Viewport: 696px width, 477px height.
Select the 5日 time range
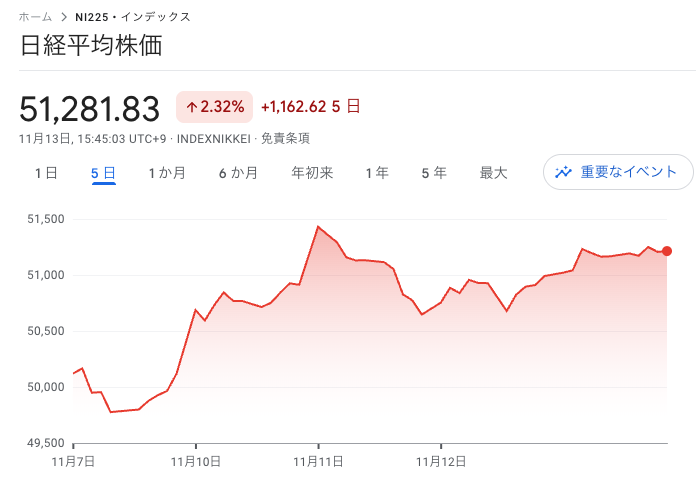(x=103, y=173)
